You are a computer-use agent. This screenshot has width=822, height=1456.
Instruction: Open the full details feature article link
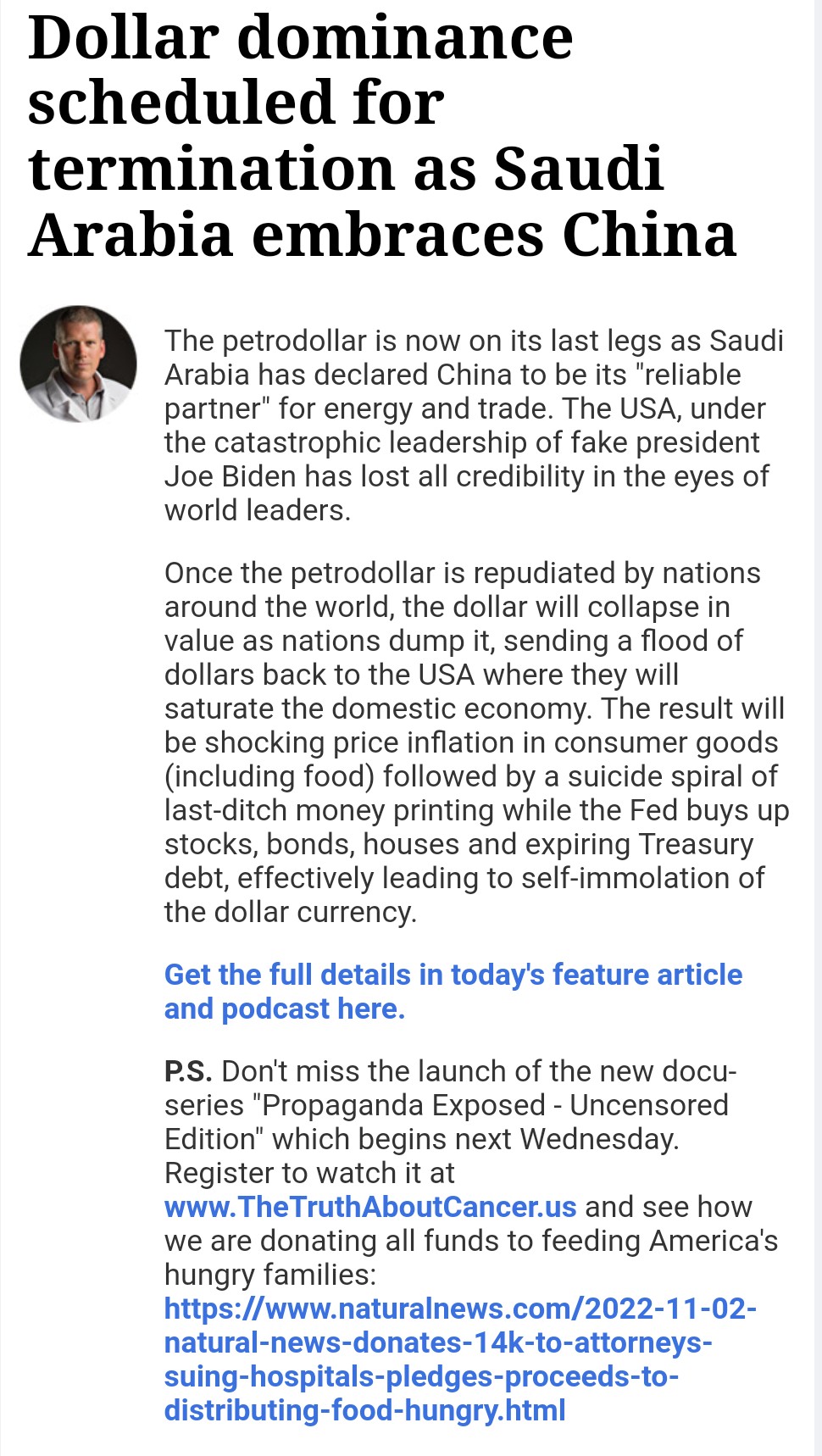coord(453,992)
